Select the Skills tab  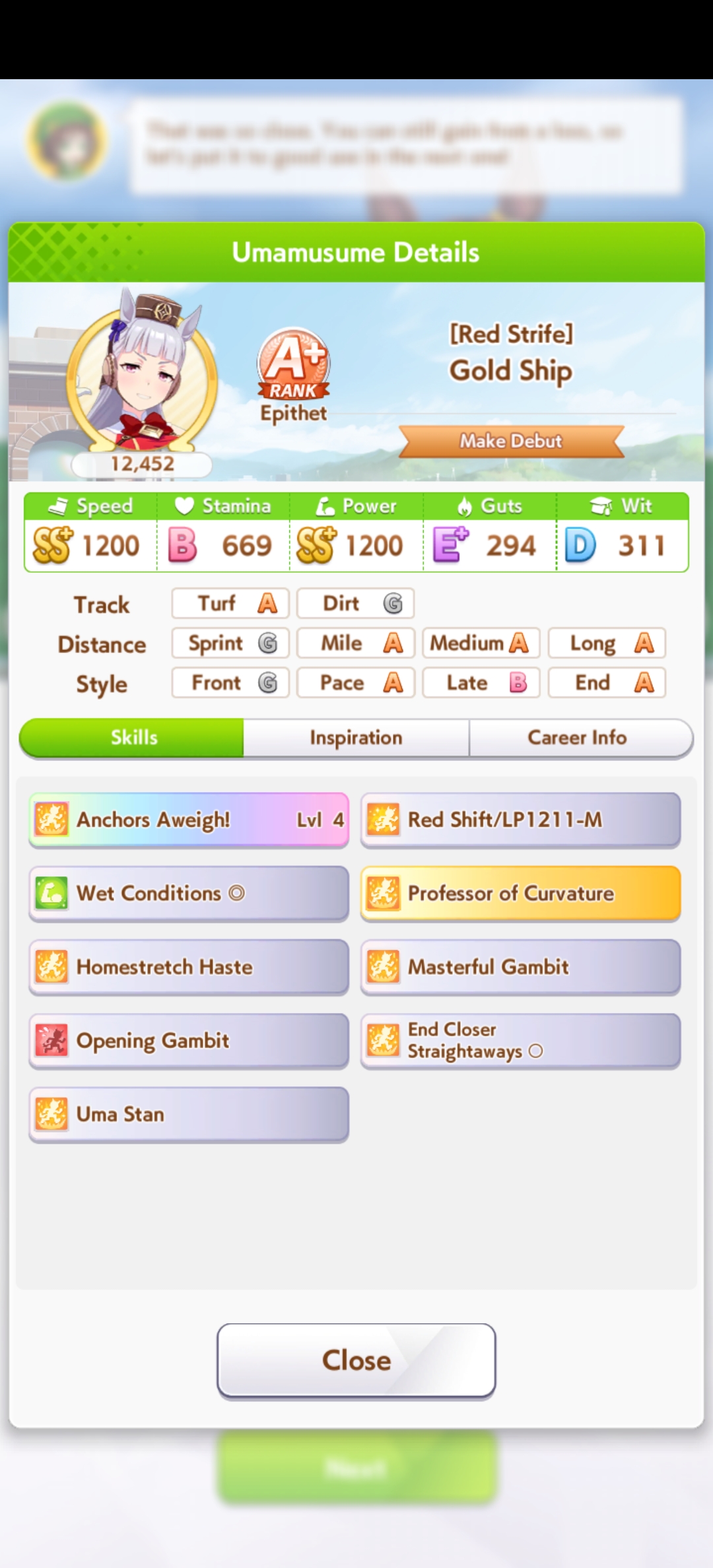134,737
